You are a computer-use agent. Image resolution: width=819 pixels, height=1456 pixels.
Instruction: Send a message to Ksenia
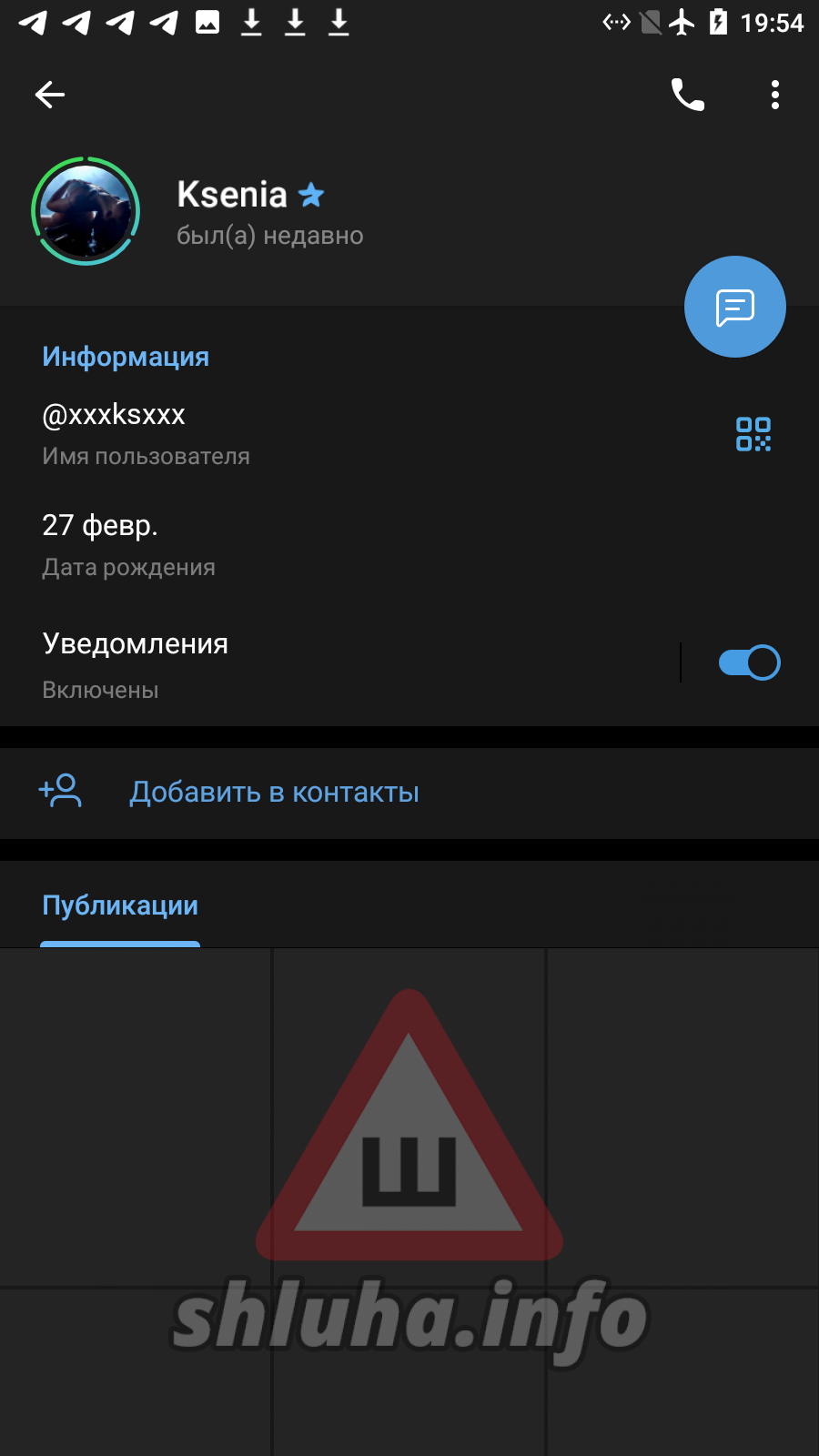[734, 308]
